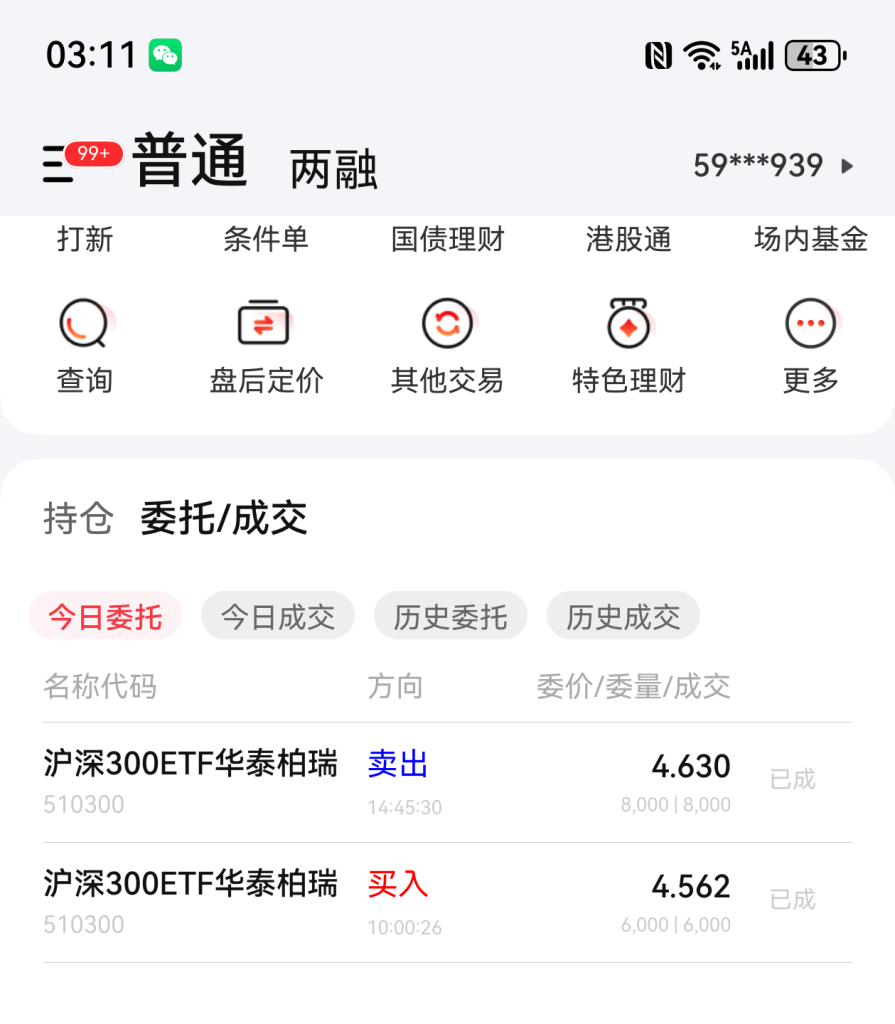Image resolution: width=895 pixels, height=1024 pixels.
Task: Tap the 查询 icon
Action: click(x=85, y=325)
